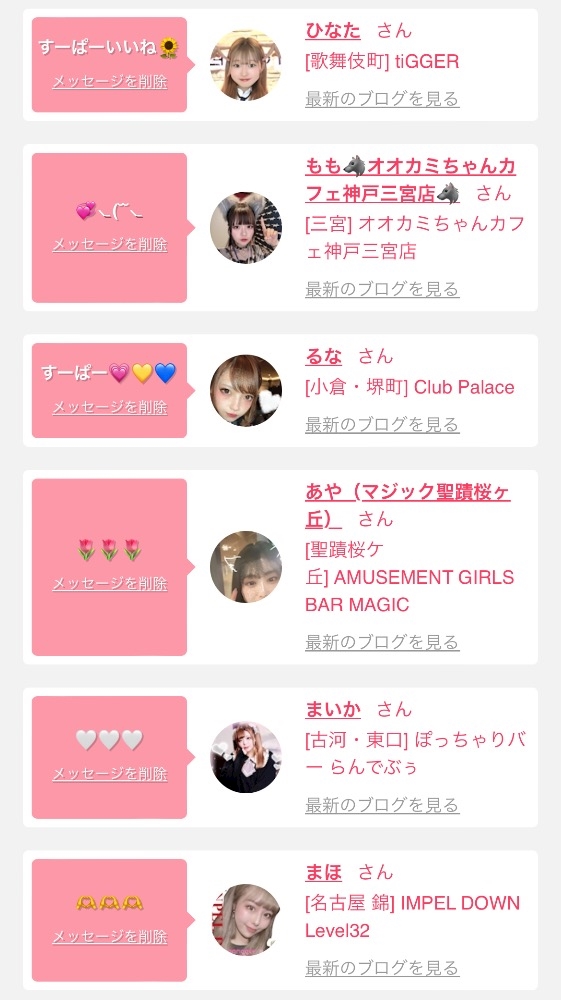Open ひなた's profile link
Image resolution: width=561 pixels, height=1000 pixels.
(x=333, y=30)
